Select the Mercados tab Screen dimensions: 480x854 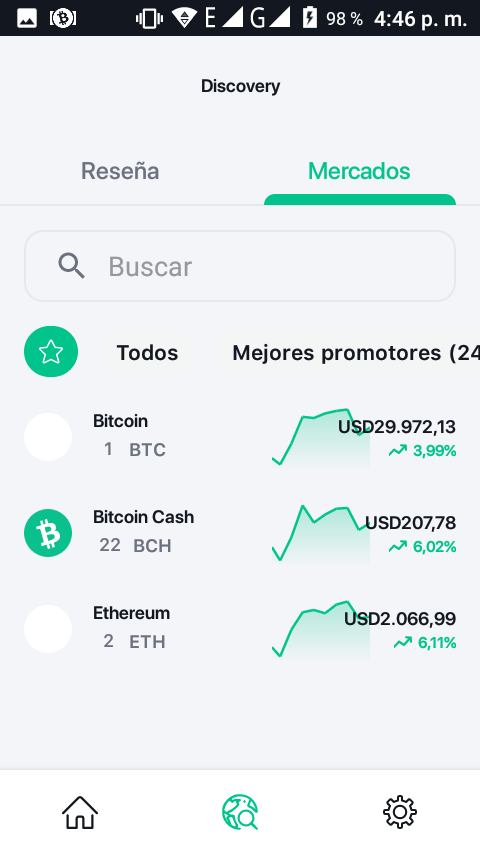point(360,172)
